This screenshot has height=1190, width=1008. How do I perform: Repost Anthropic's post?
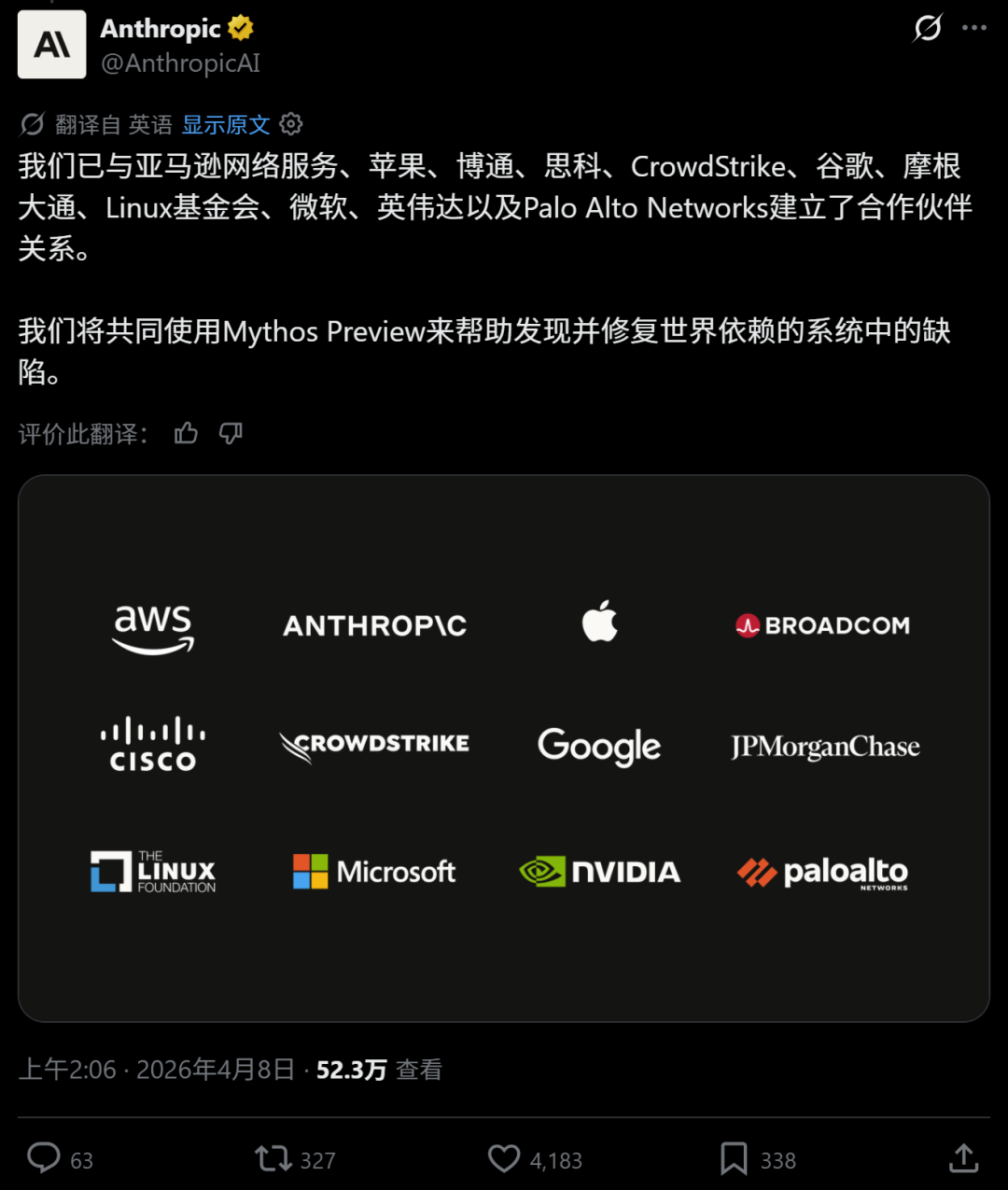click(x=273, y=1158)
